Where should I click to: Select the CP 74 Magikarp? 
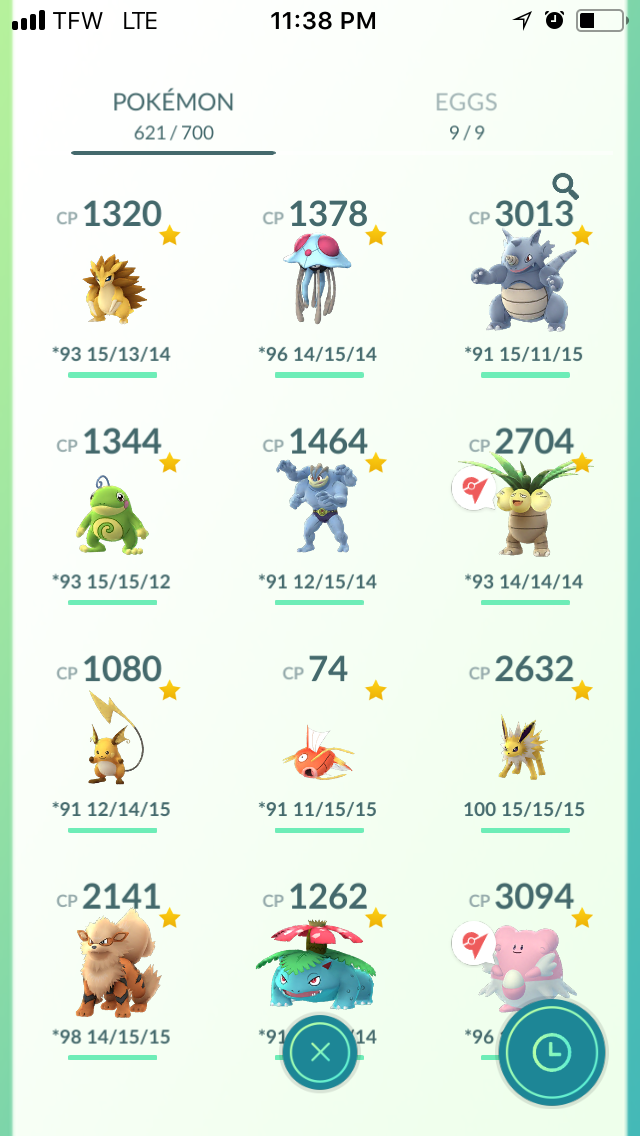[x=319, y=743]
